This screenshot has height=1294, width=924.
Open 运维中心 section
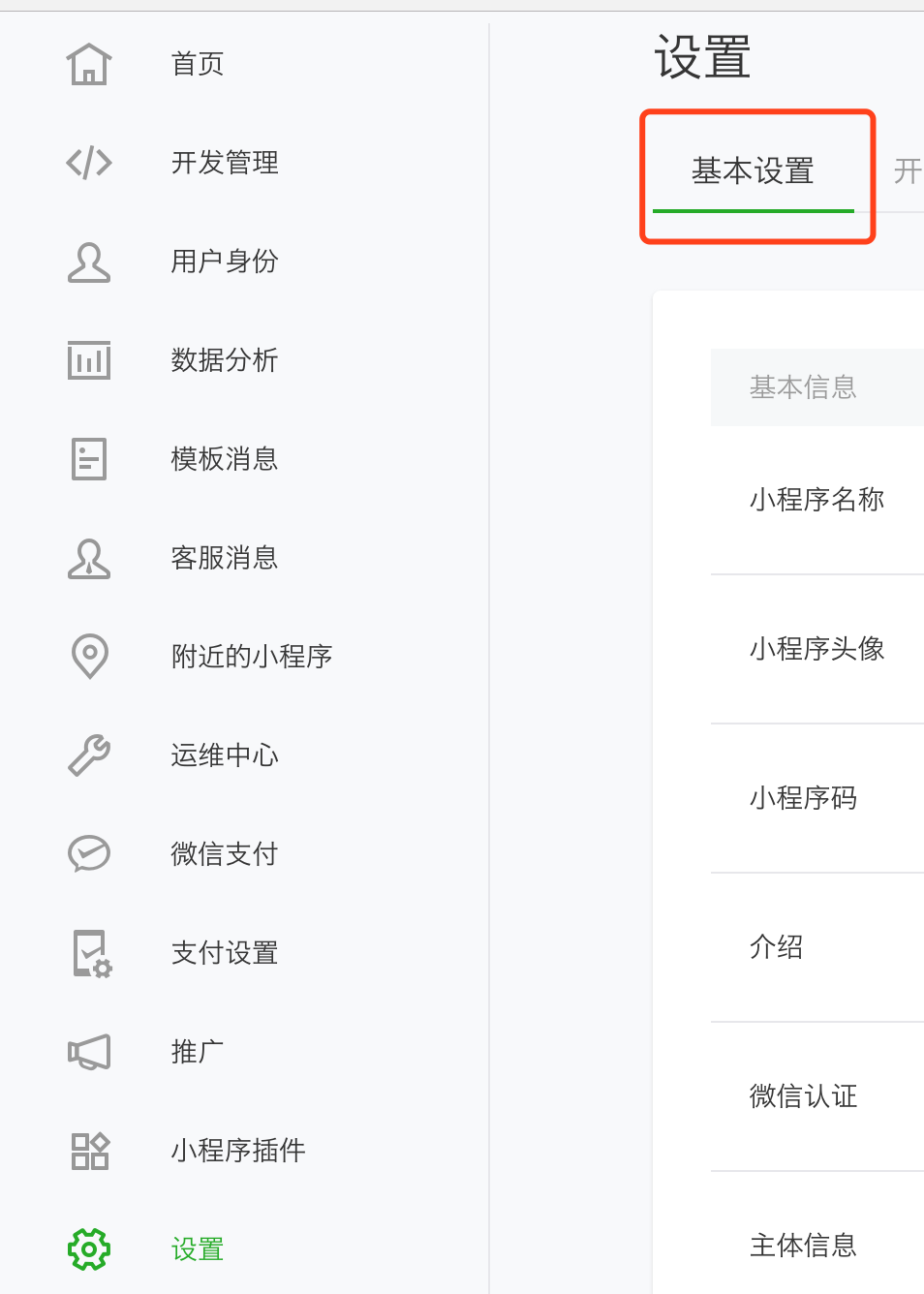(x=224, y=755)
